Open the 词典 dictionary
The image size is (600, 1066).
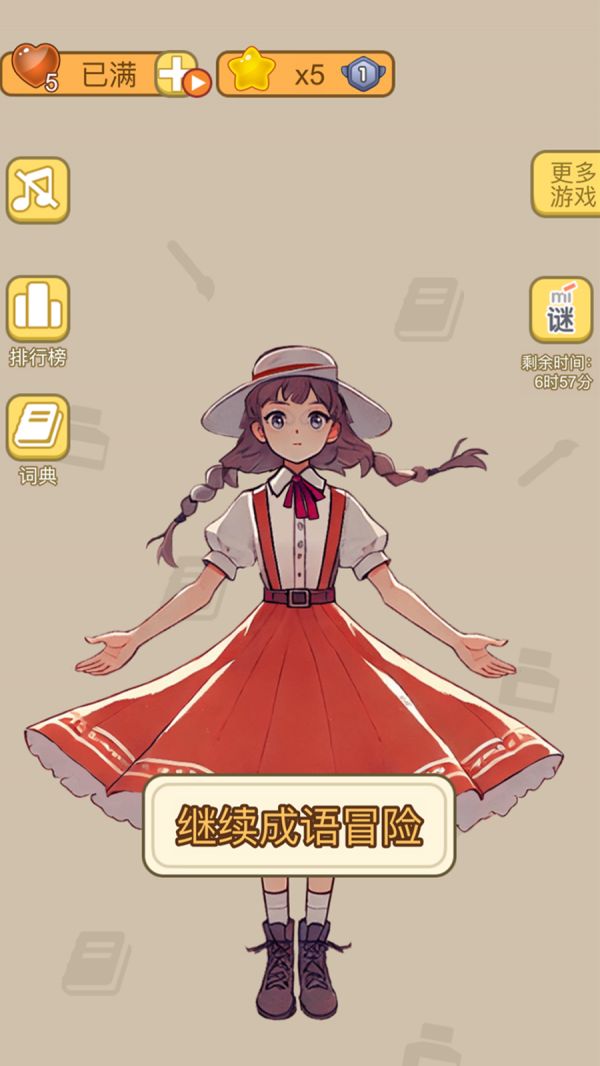pyautogui.click(x=38, y=428)
